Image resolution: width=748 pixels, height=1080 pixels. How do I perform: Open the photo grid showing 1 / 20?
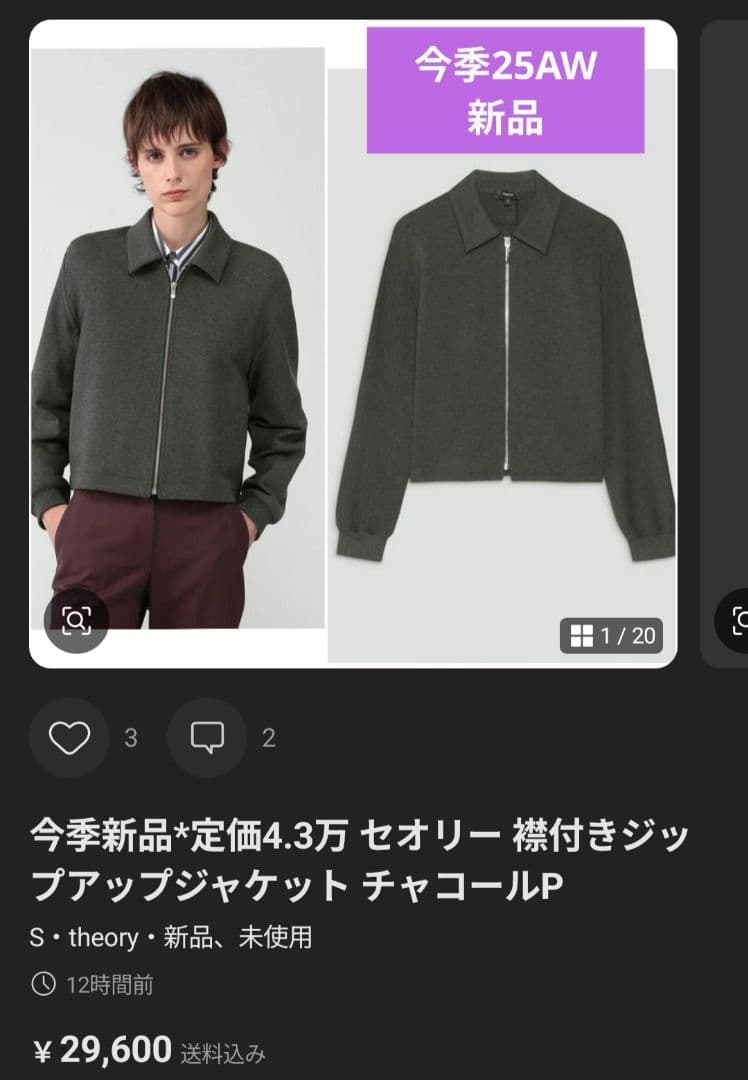click(x=611, y=635)
